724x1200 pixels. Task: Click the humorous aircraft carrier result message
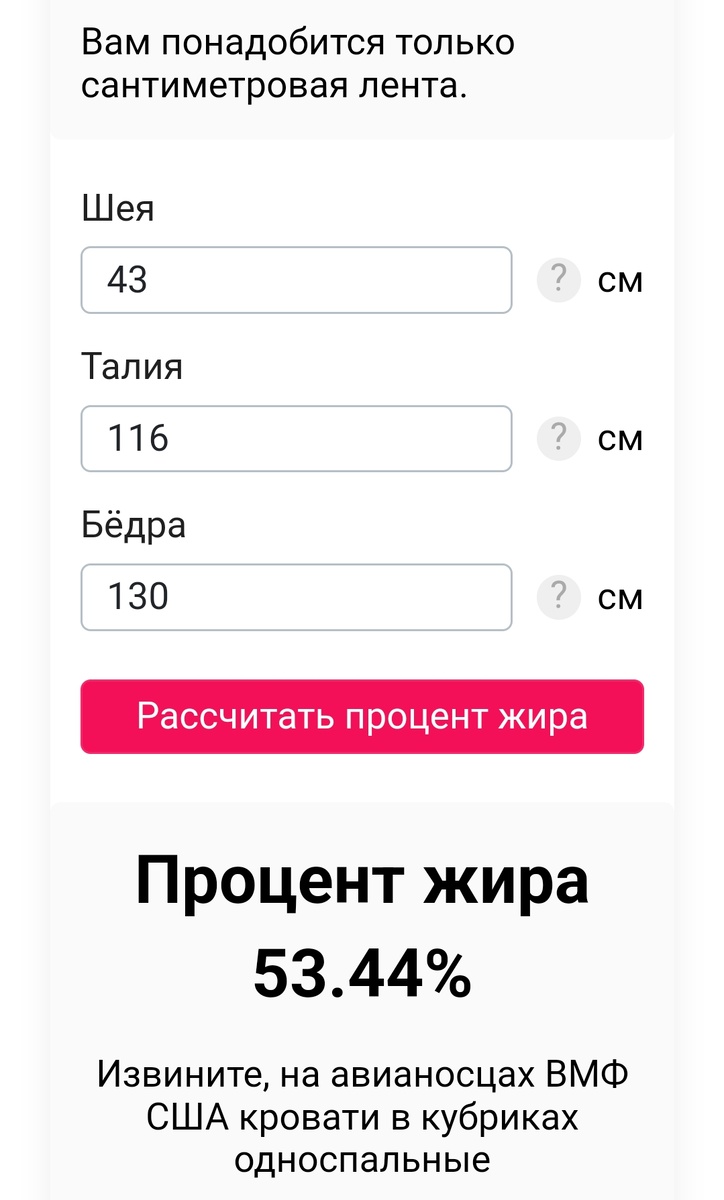[x=362, y=1113]
